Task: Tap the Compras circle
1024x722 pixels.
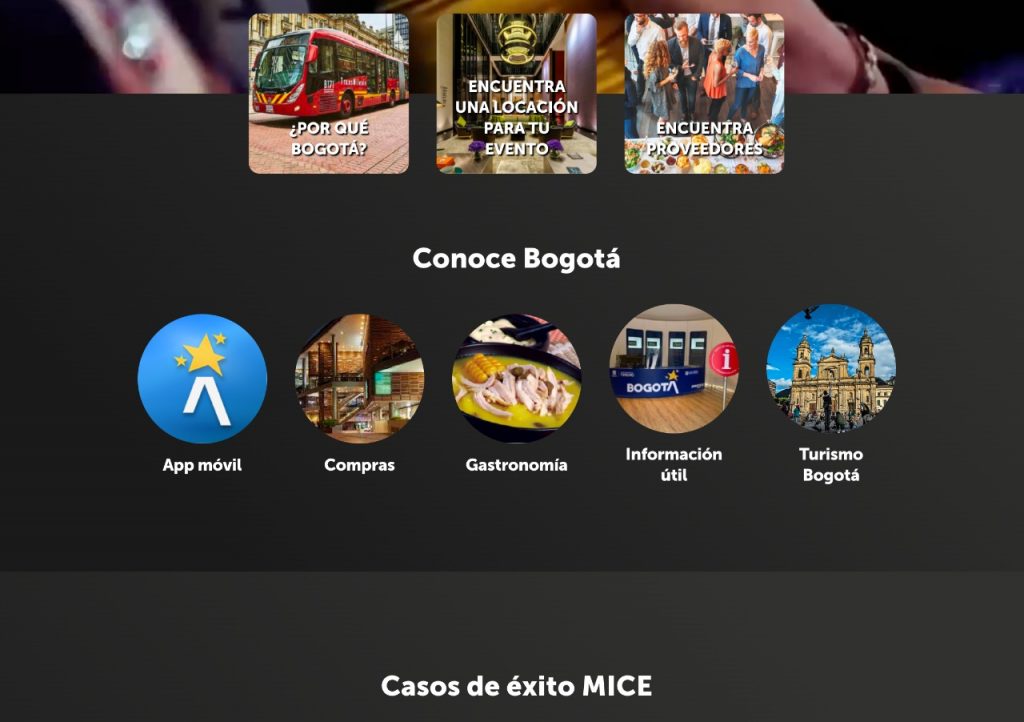Action: [359, 379]
